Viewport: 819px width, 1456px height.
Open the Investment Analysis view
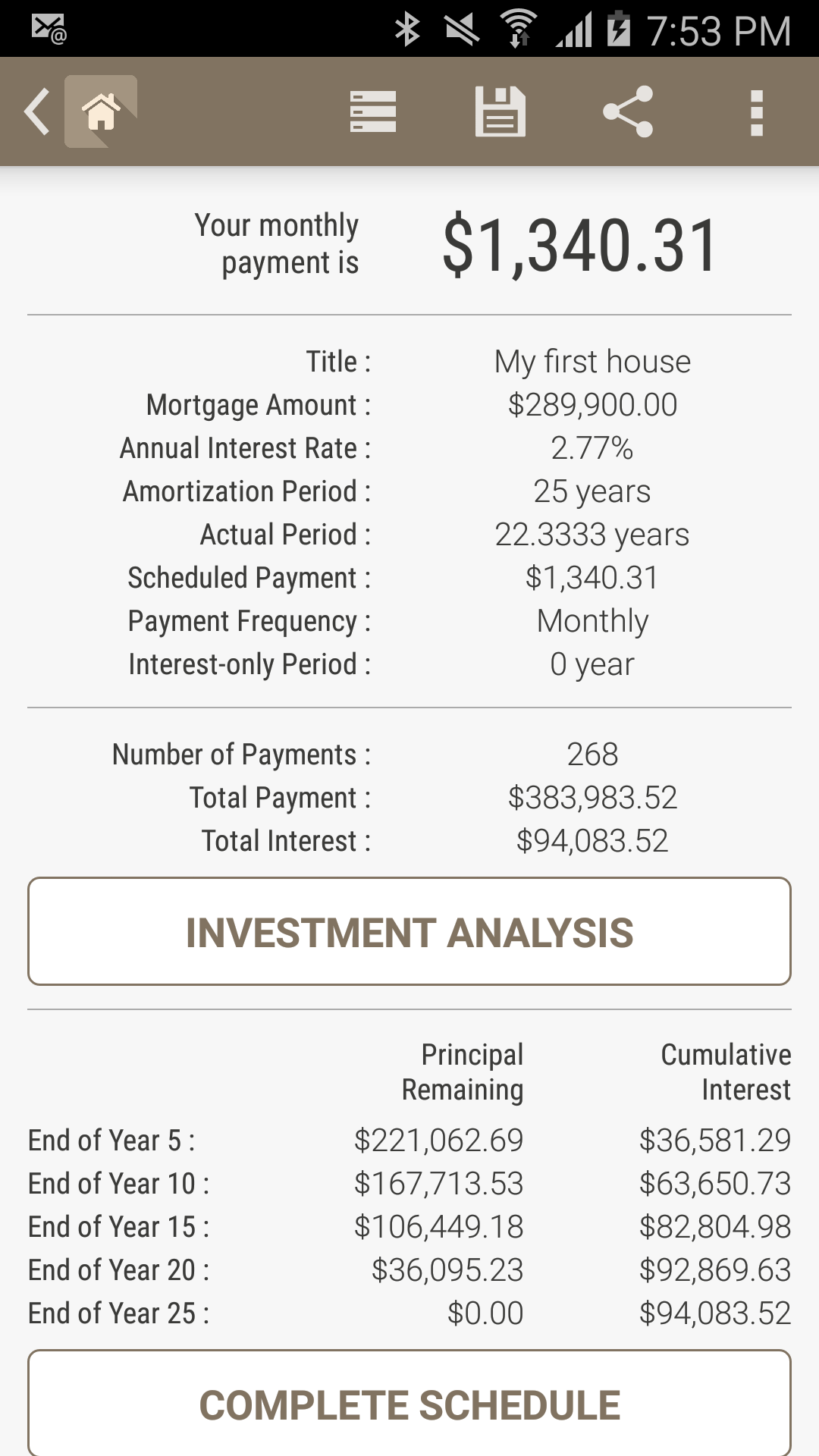(x=409, y=931)
